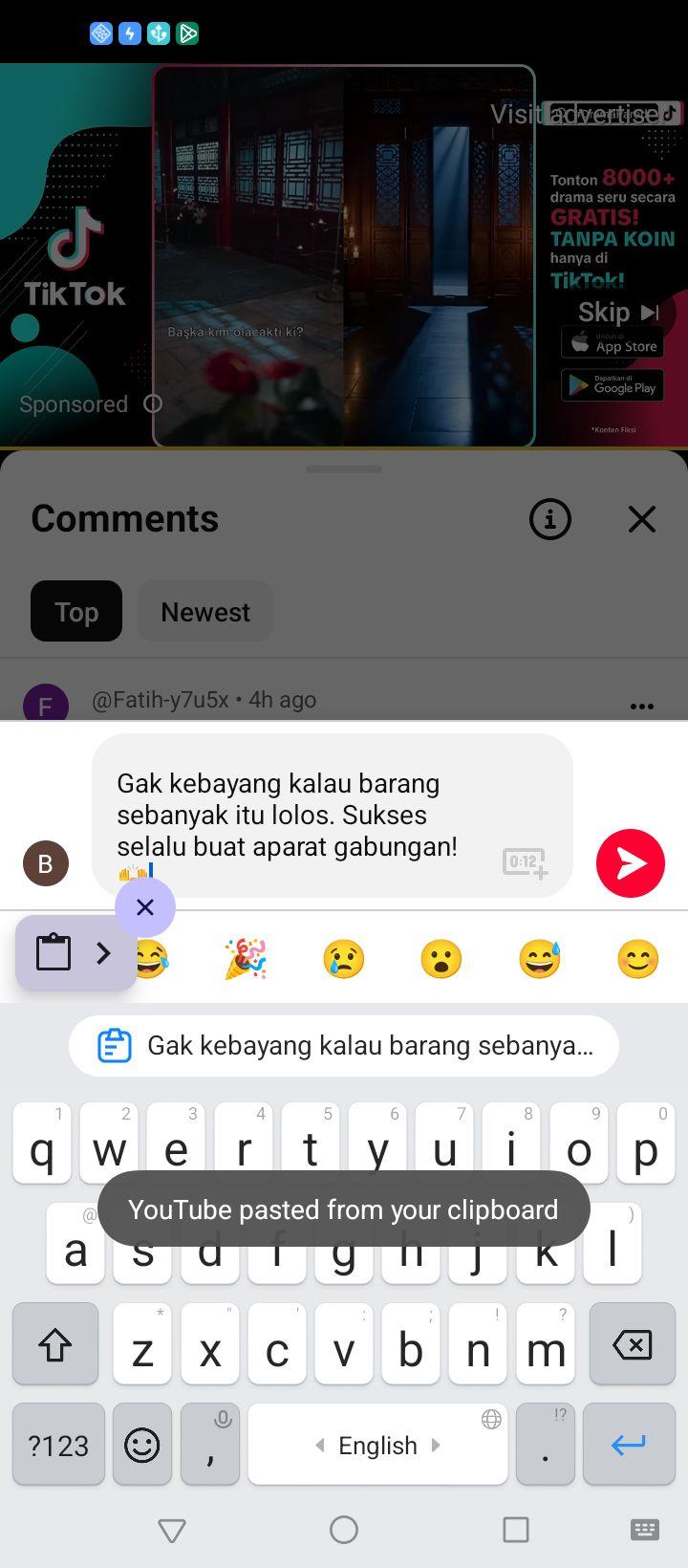This screenshot has width=688, height=1568.
Task: Paste the clipboard suggestion chip text
Action: pyautogui.click(x=344, y=1045)
